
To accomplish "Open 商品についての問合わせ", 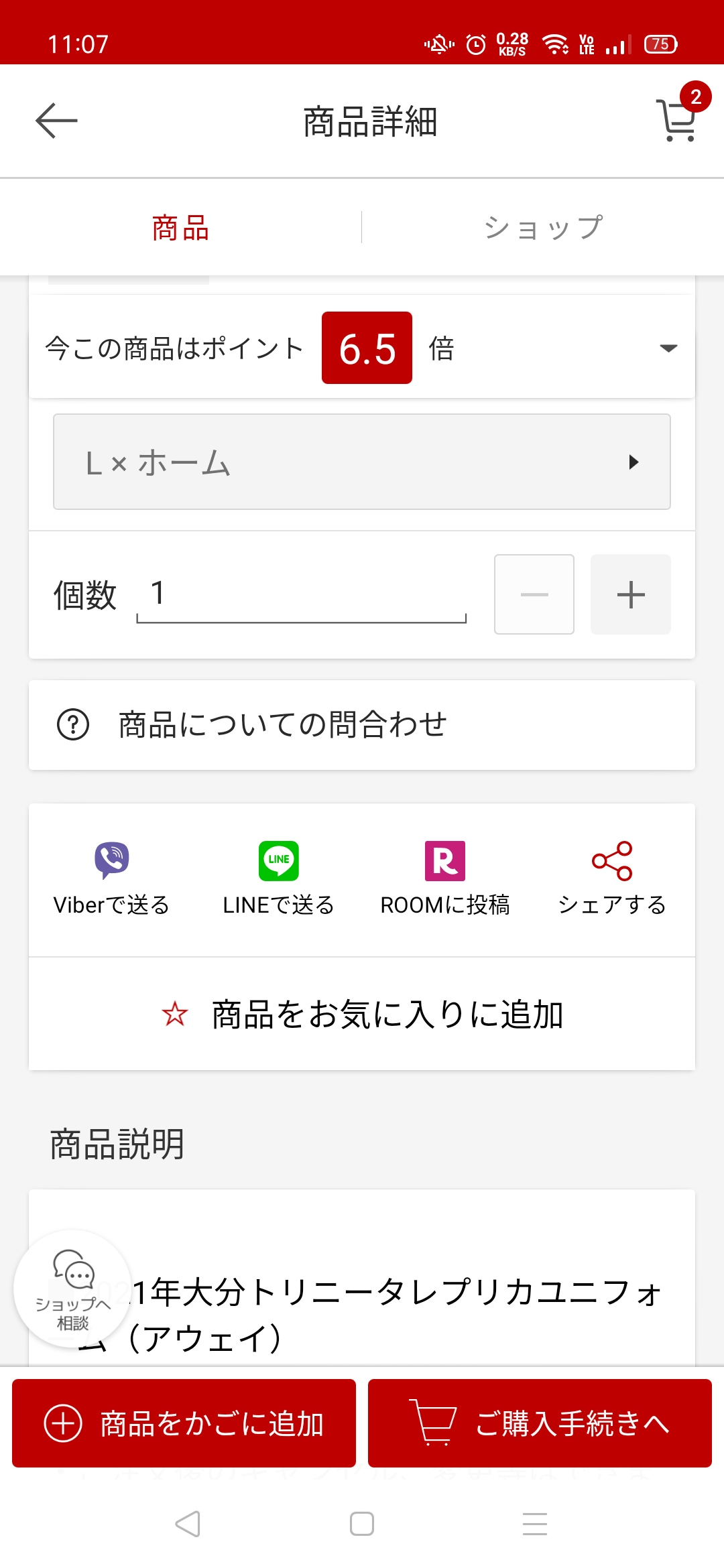I will click(x=362, y=725).
